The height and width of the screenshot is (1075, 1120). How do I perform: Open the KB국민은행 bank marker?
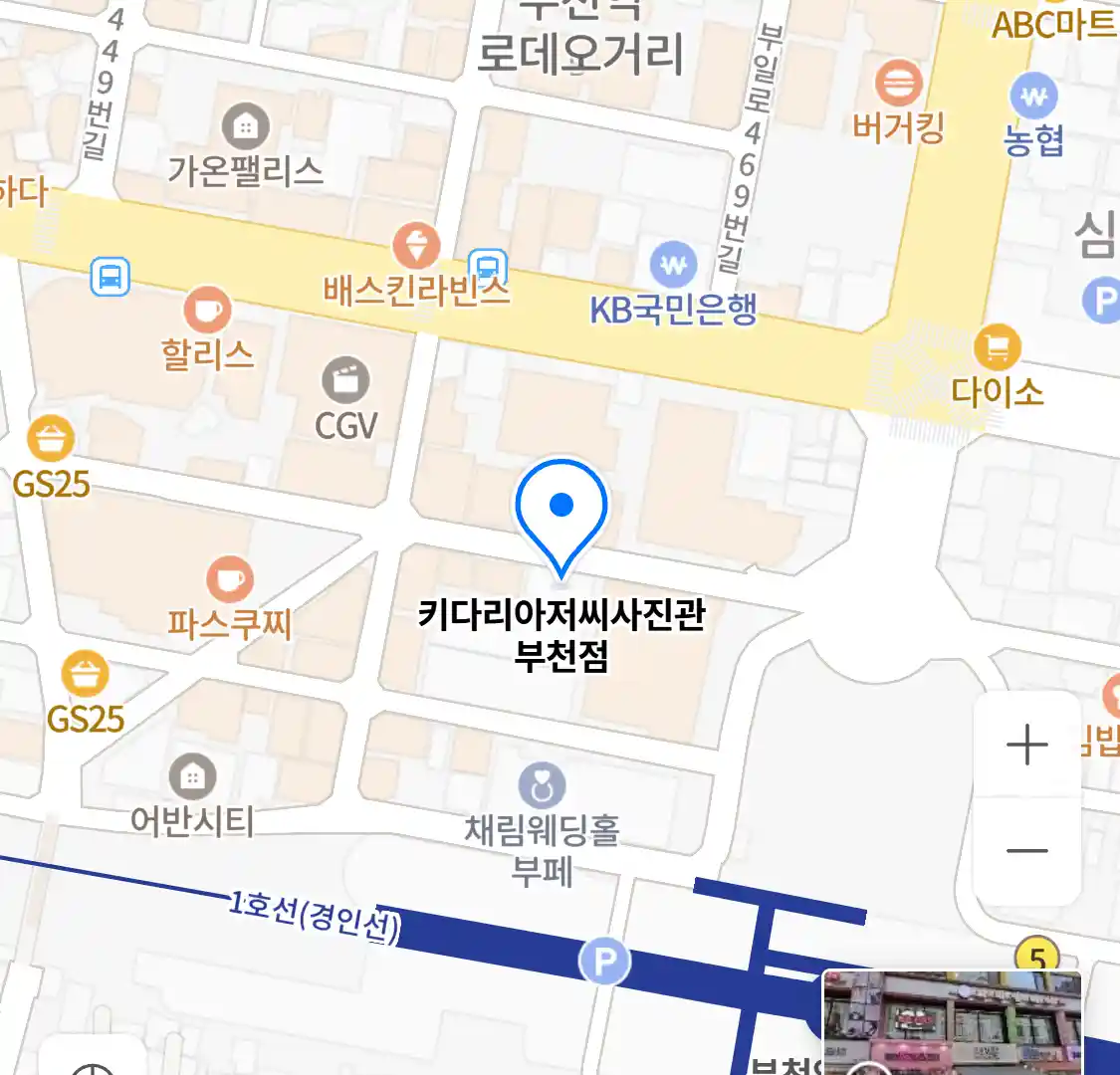tap(674, 265)
